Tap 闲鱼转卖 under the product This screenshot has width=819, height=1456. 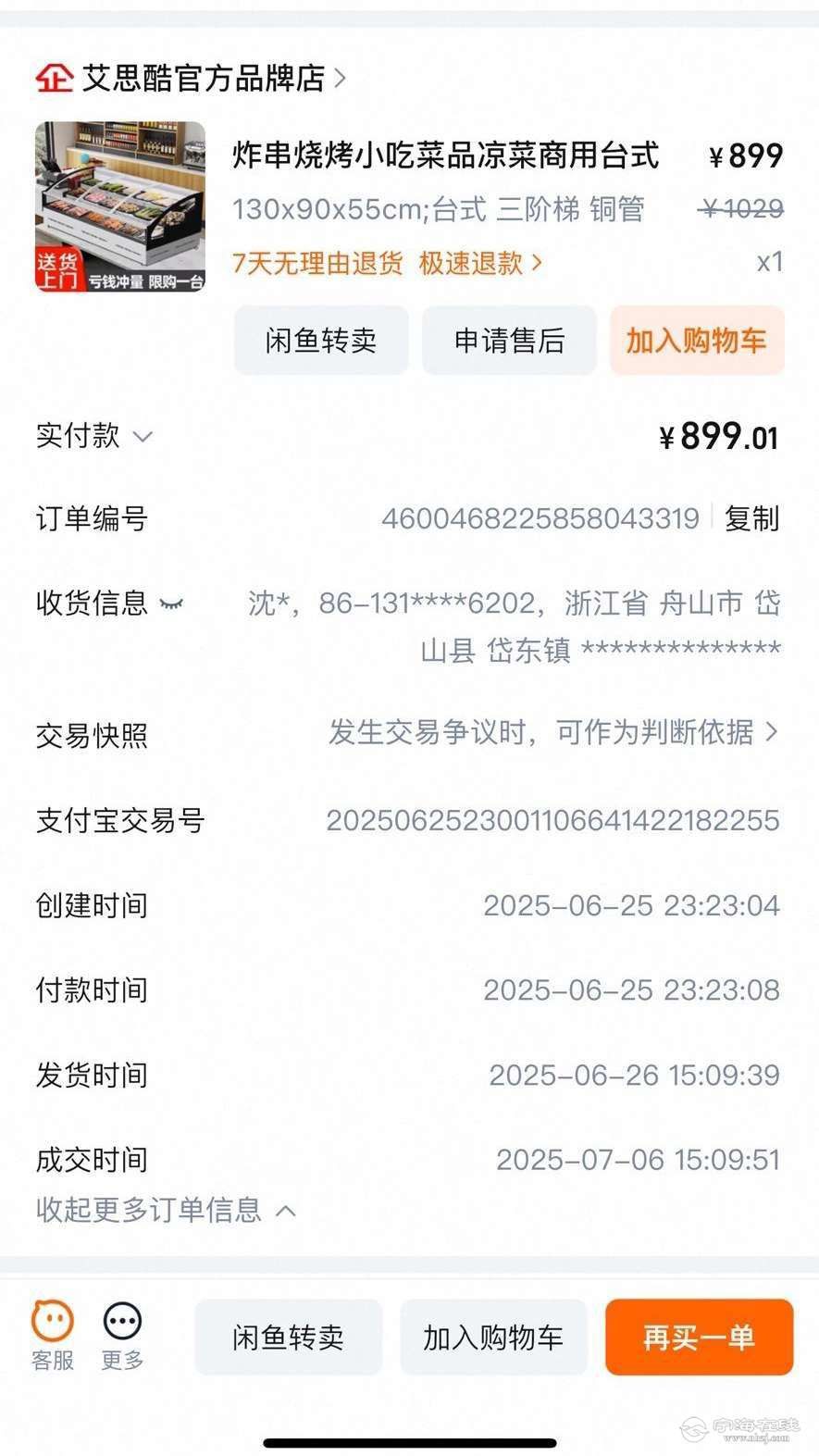tap(320, 341)
